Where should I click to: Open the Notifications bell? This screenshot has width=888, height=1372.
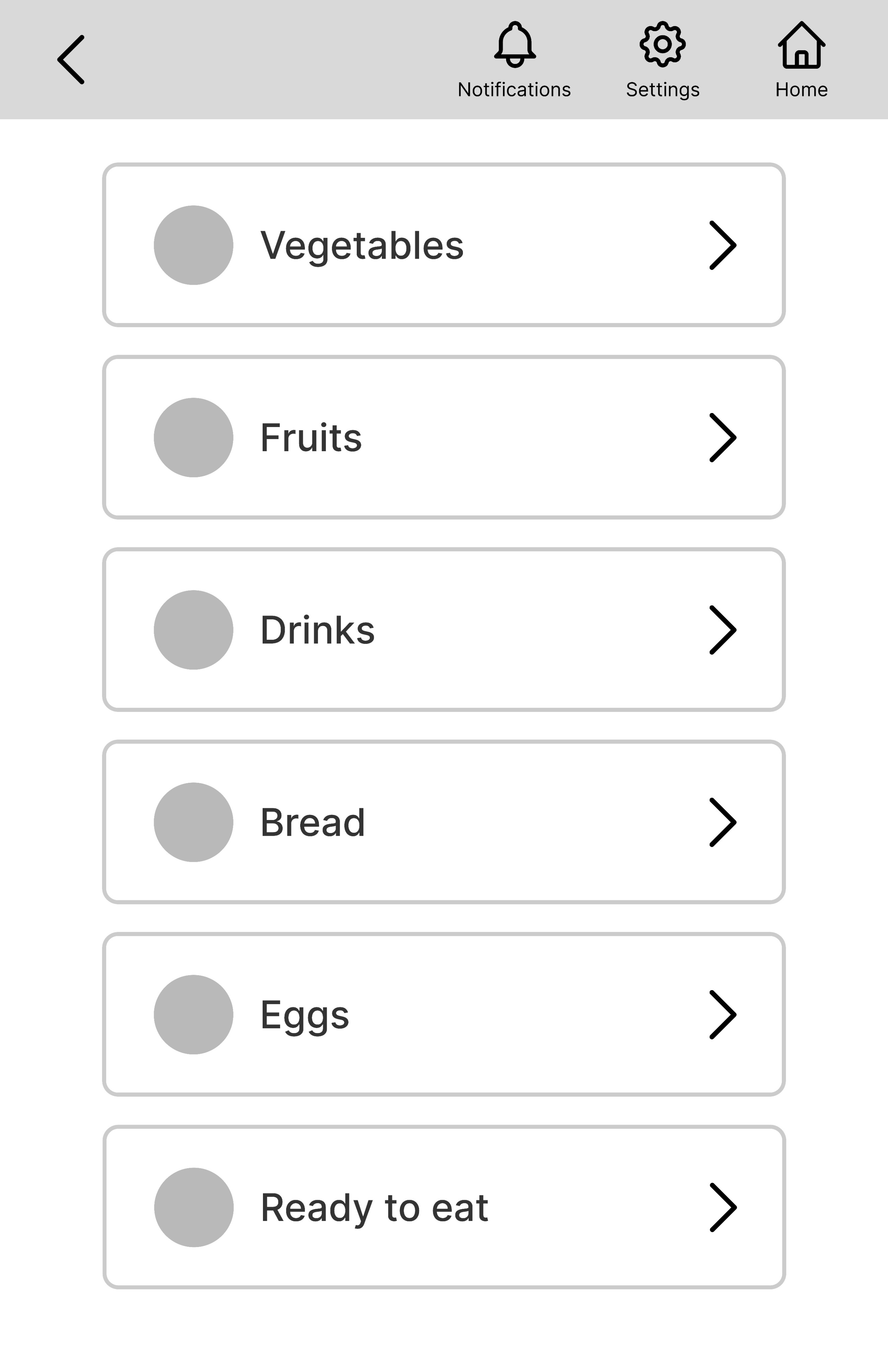click(515, 59)
